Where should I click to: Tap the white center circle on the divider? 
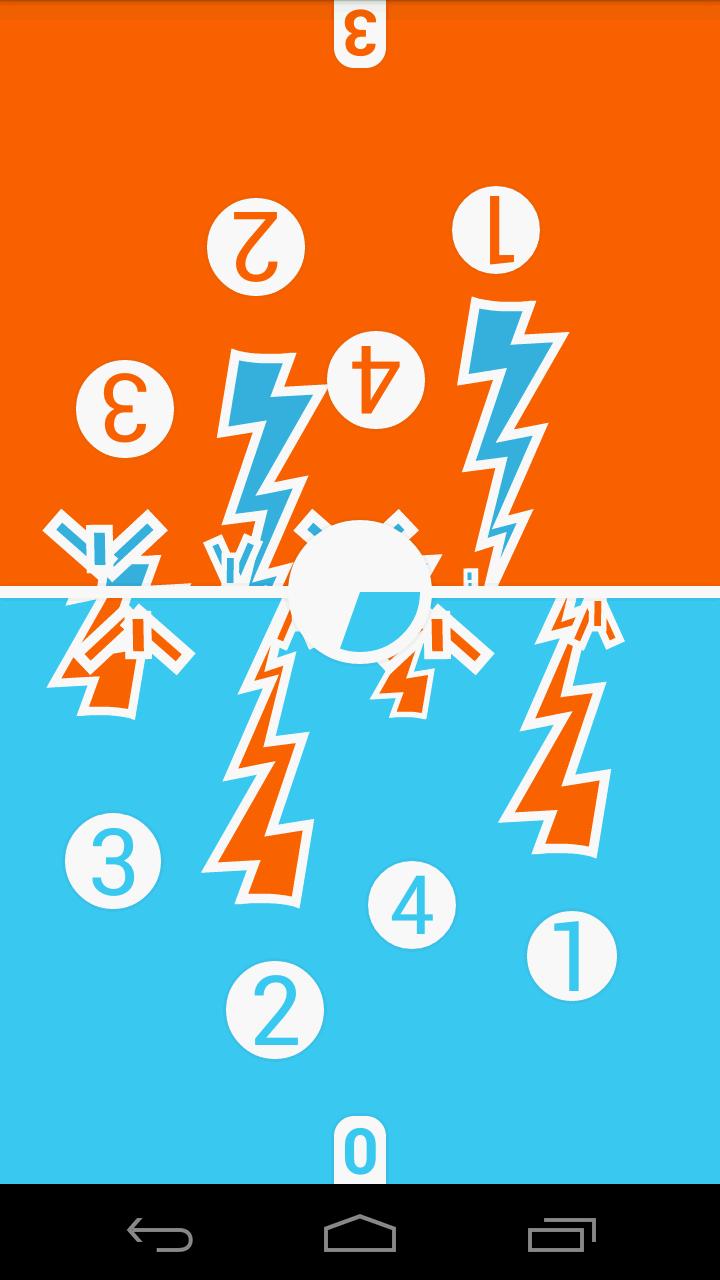[360, 592]
